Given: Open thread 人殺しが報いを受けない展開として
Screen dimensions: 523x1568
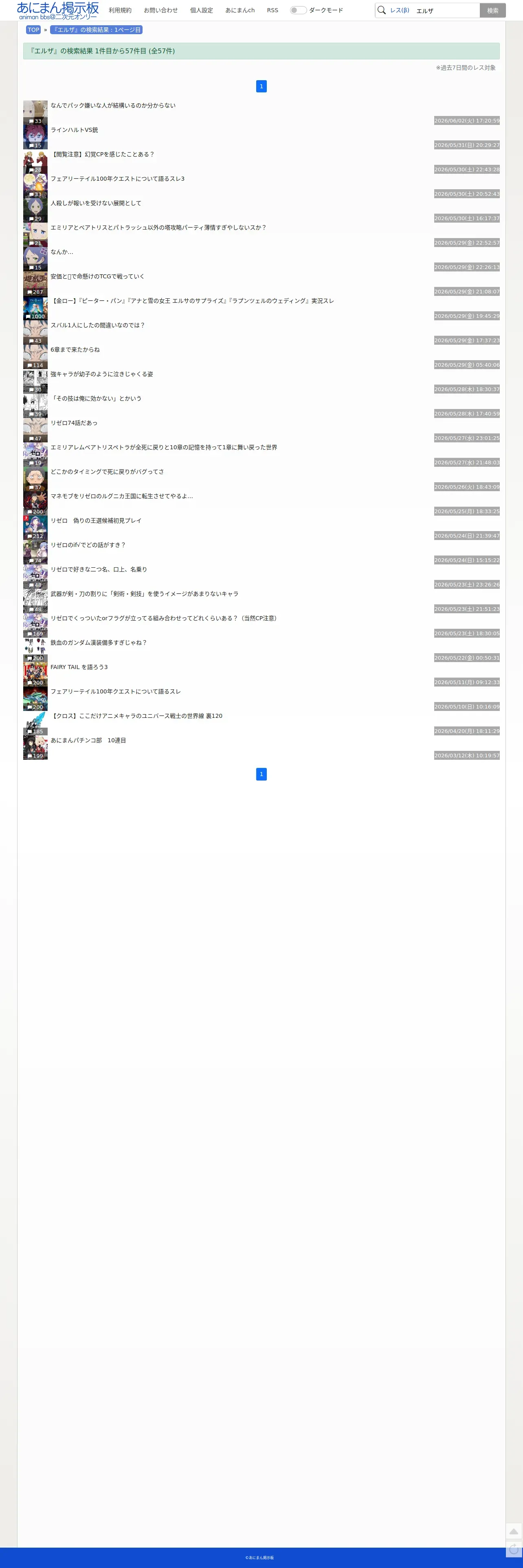Looking at the screenshot, I should pyautogui.click(x=96, y=203).
